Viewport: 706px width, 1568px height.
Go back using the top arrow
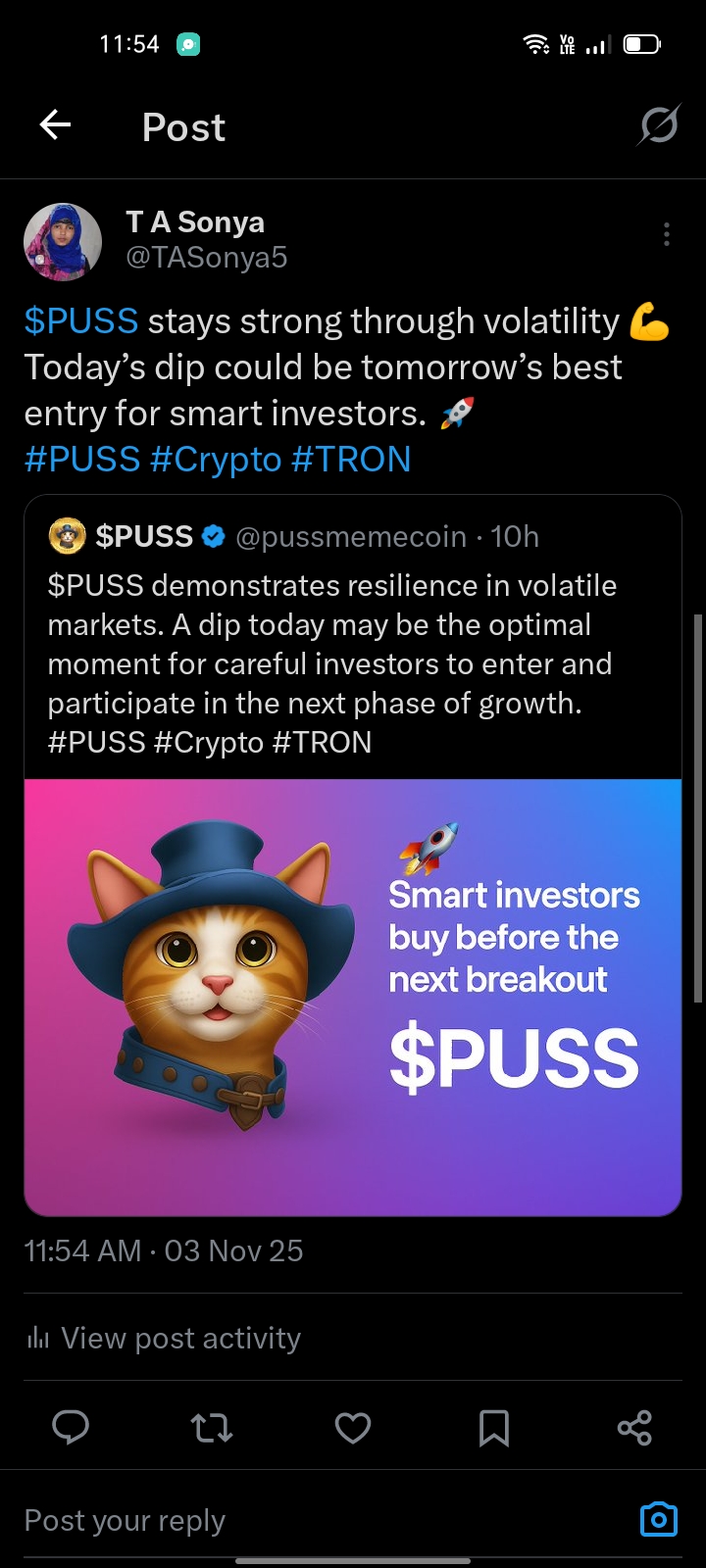point(56,125)
